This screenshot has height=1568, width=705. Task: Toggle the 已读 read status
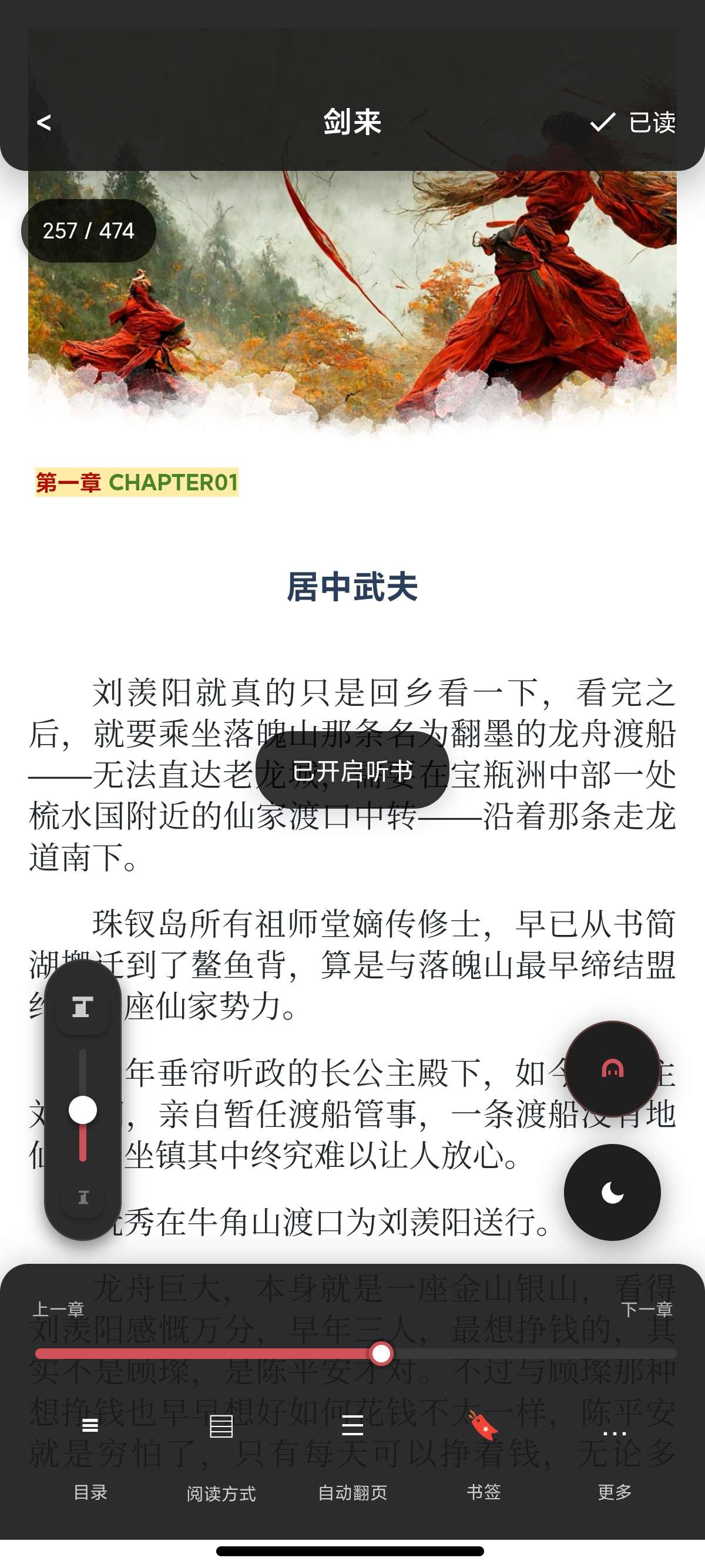[x=633, y=122]
